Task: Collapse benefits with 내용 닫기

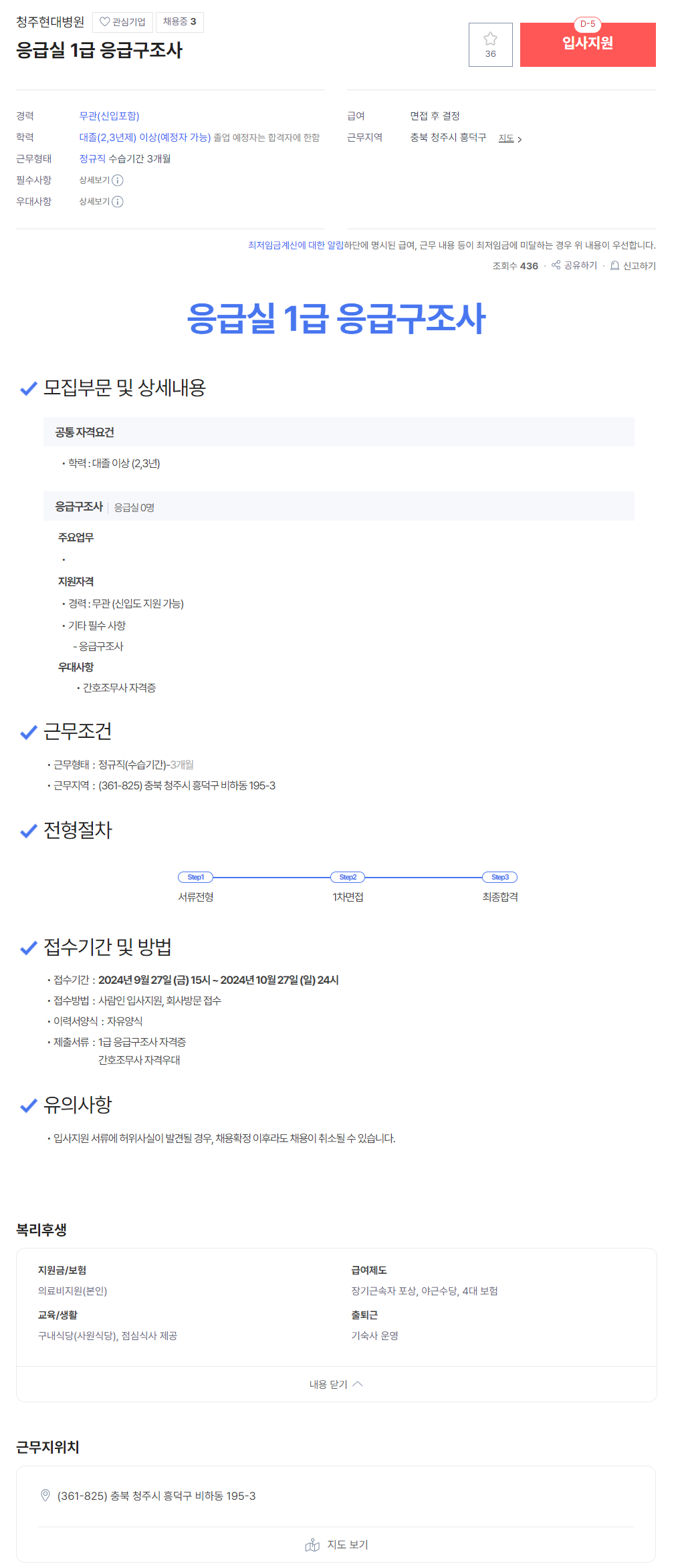Action: point(336,1384)
